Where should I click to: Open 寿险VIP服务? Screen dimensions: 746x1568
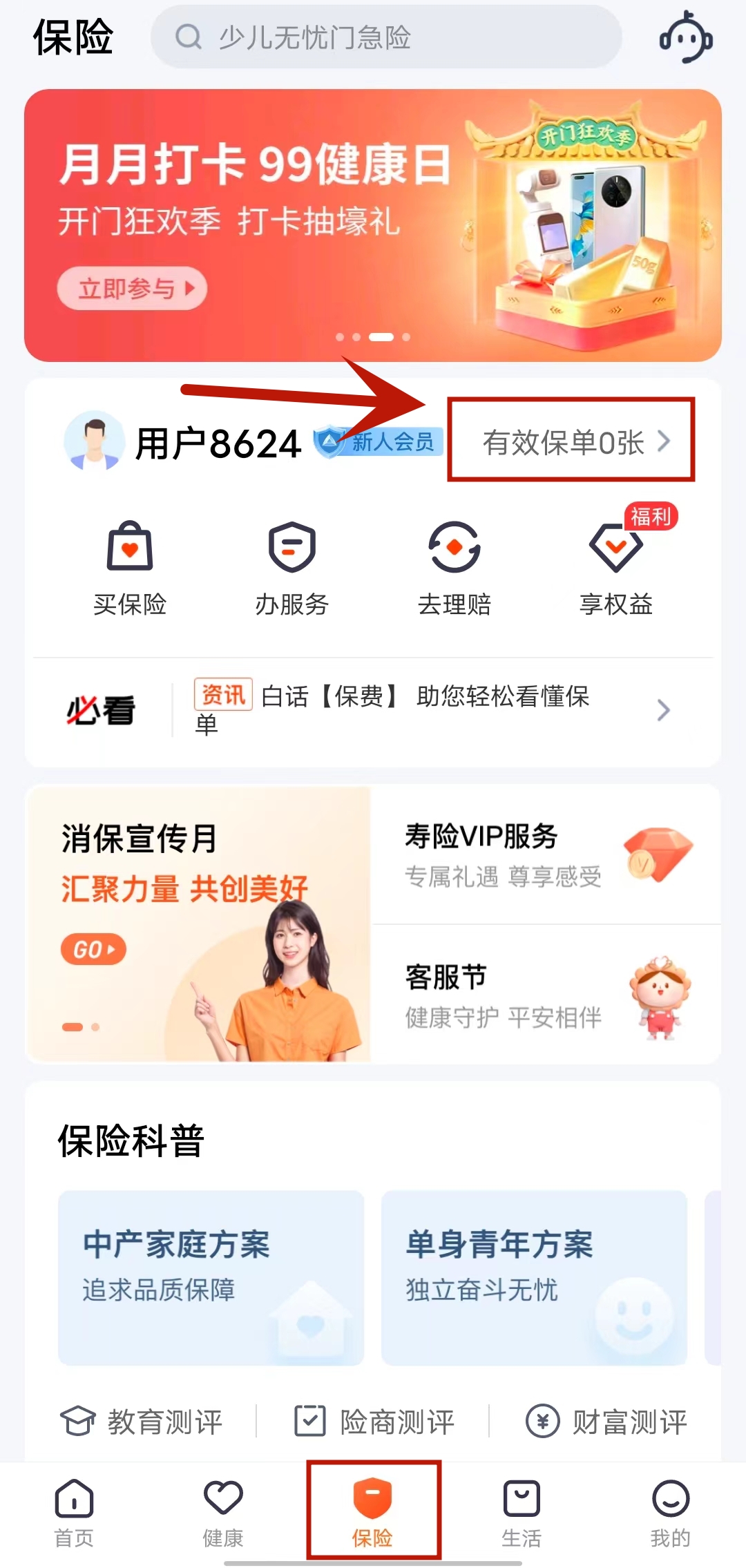coord(546,854)
